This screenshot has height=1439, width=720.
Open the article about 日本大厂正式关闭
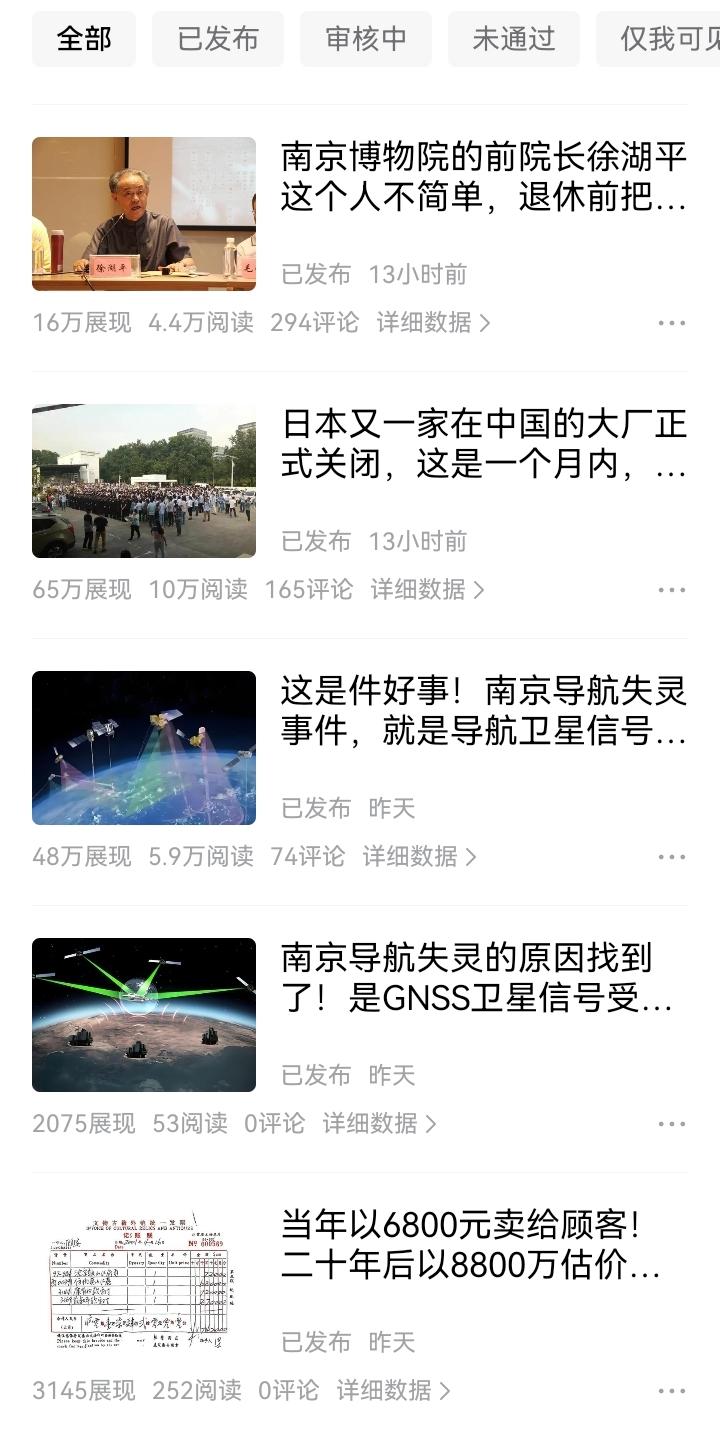(x=484, y=444)
